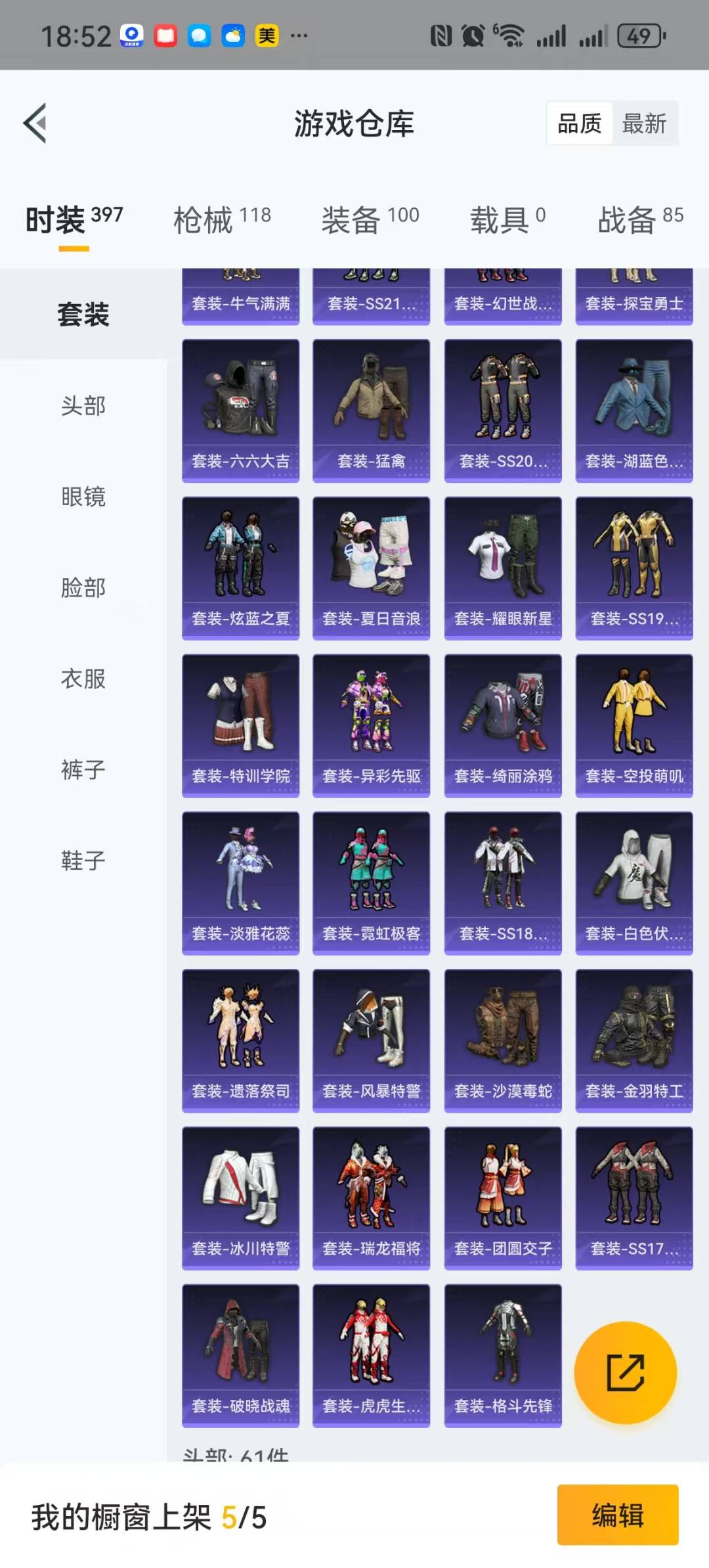The image size is (709, 1568).
Task: Sort the warehouse by 最新
Action: coord(644,123)
